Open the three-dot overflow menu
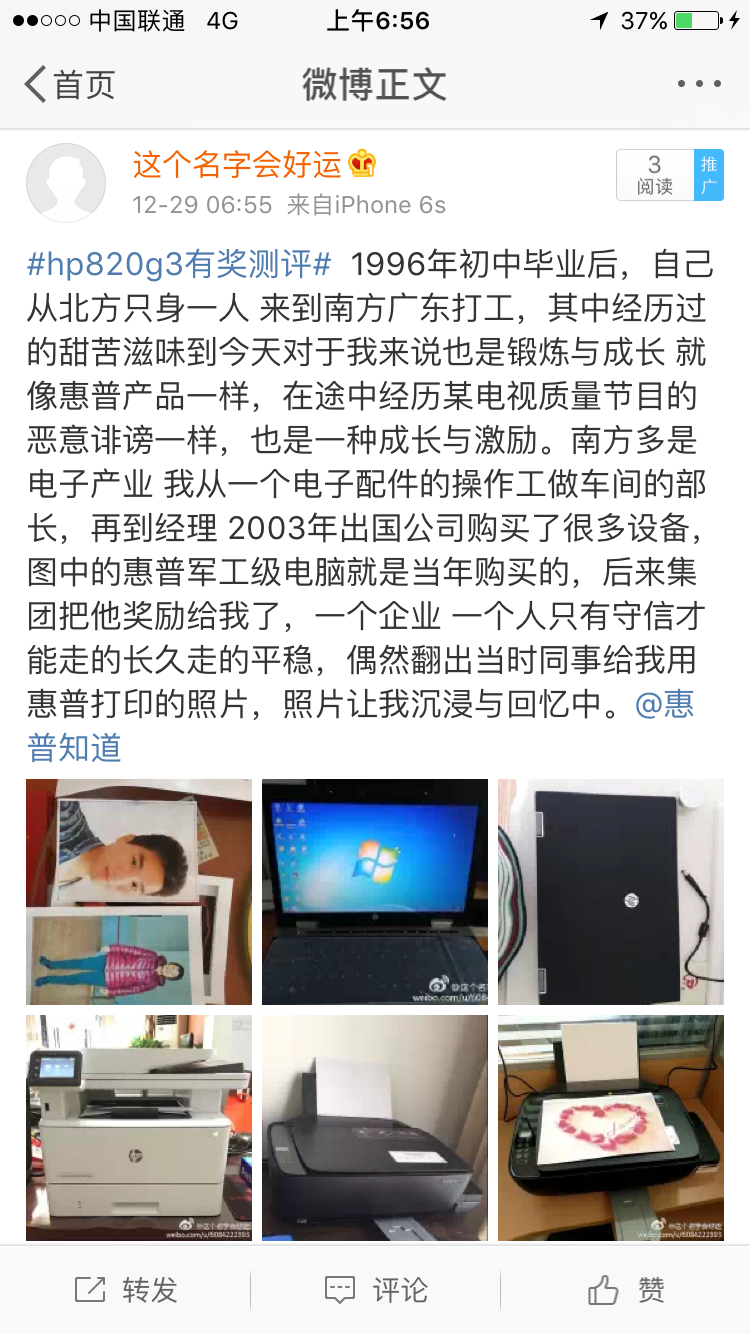The height and width of the screenshot is (1334, 750). pyautogui.click(x=699, y=85)
